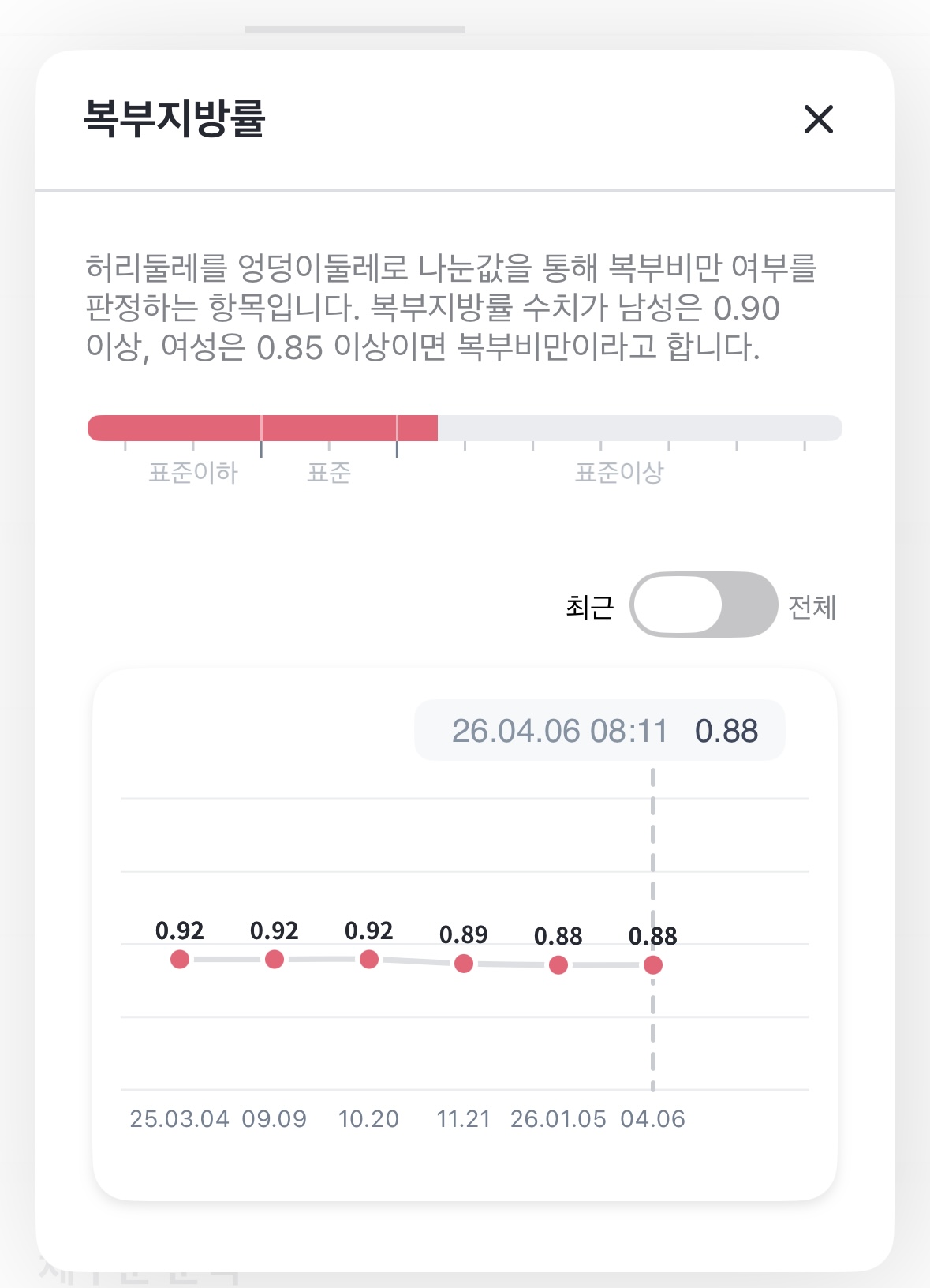Click the latest 0.88 data point
The width and height of the screenshot is (930, 1288).
coord(652,964)
